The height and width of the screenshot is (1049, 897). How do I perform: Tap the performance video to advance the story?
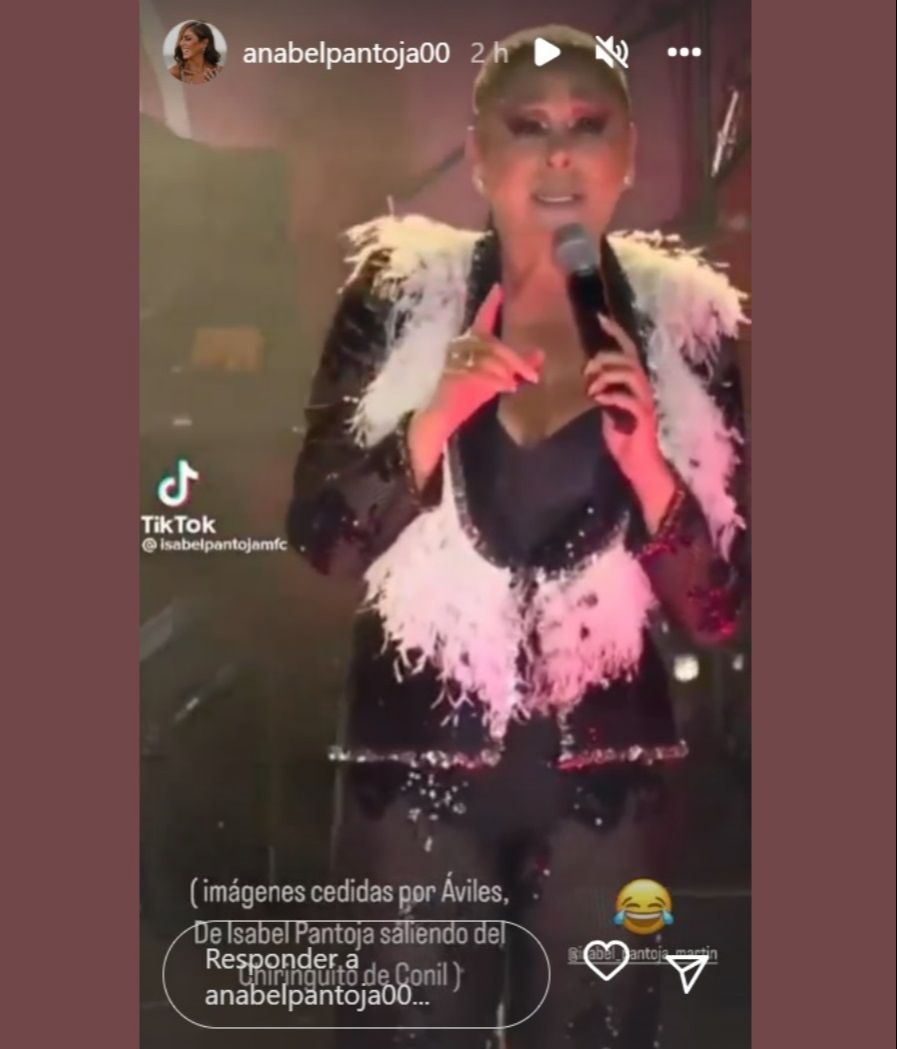click(x=450, y=400)
